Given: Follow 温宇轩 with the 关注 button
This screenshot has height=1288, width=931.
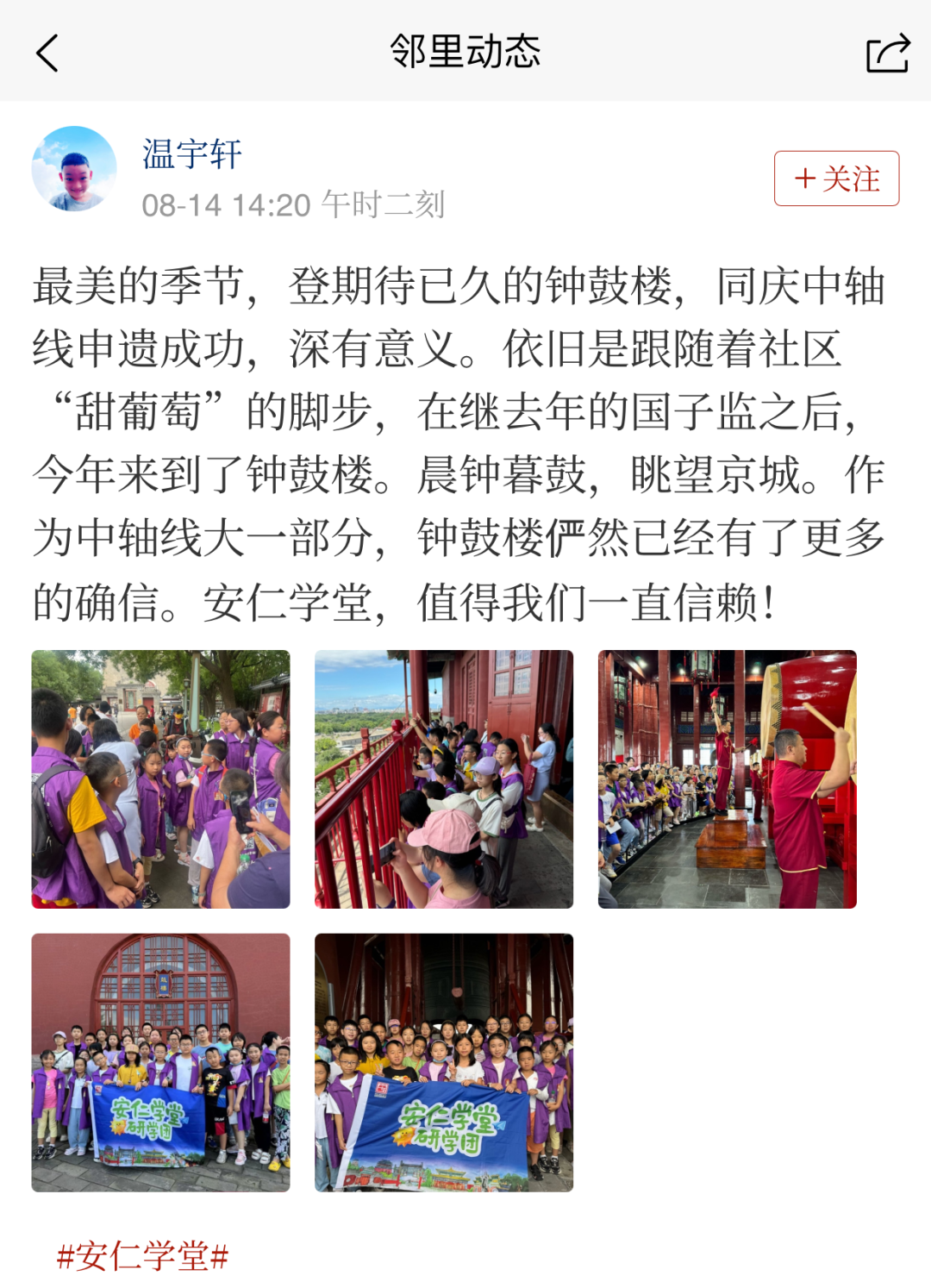Looking at the screenshot, I should click(x=836, y=178).
